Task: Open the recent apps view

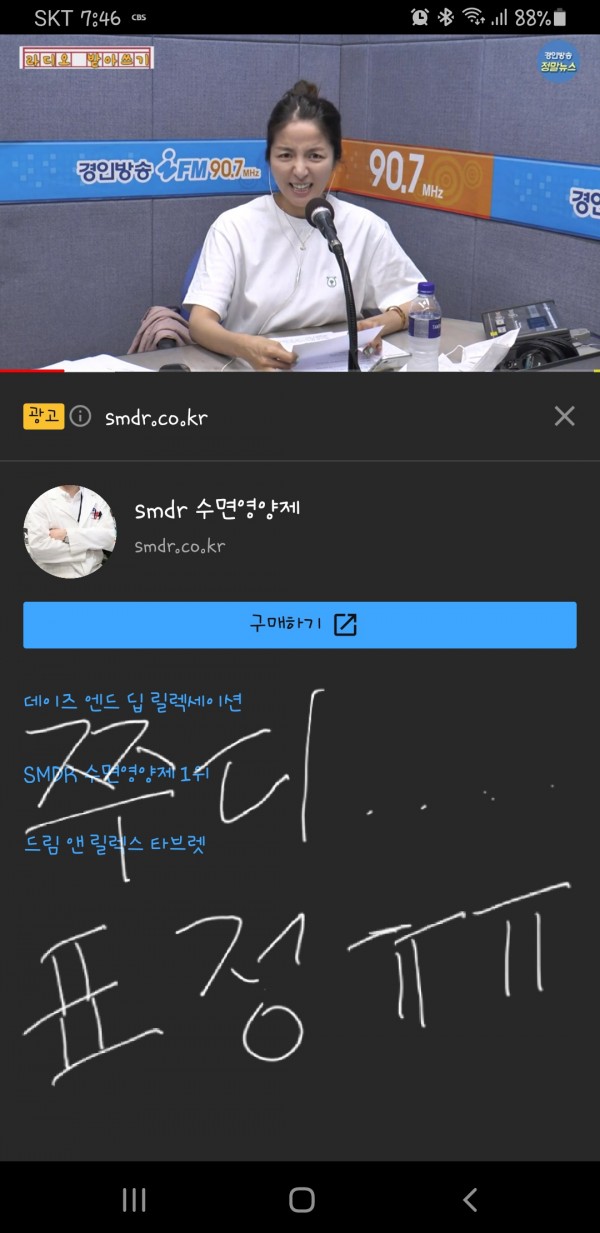Action: click(x=133, y=1199)
